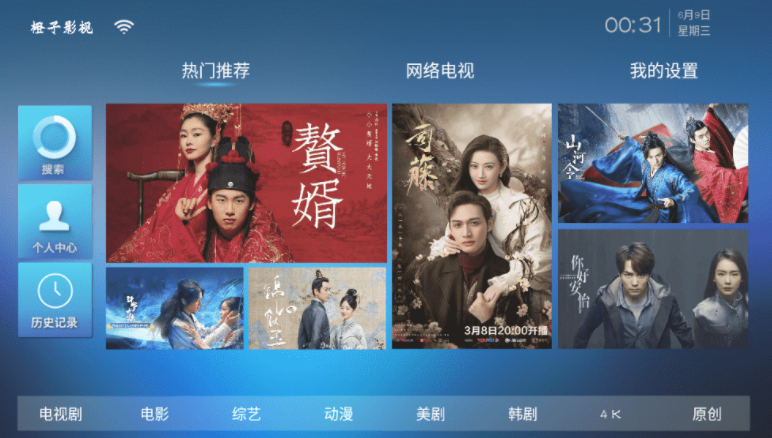772x438 pixels.
Task: Browse the 韩剧 category
Action: pyautogui.click(x=522, y=413)
